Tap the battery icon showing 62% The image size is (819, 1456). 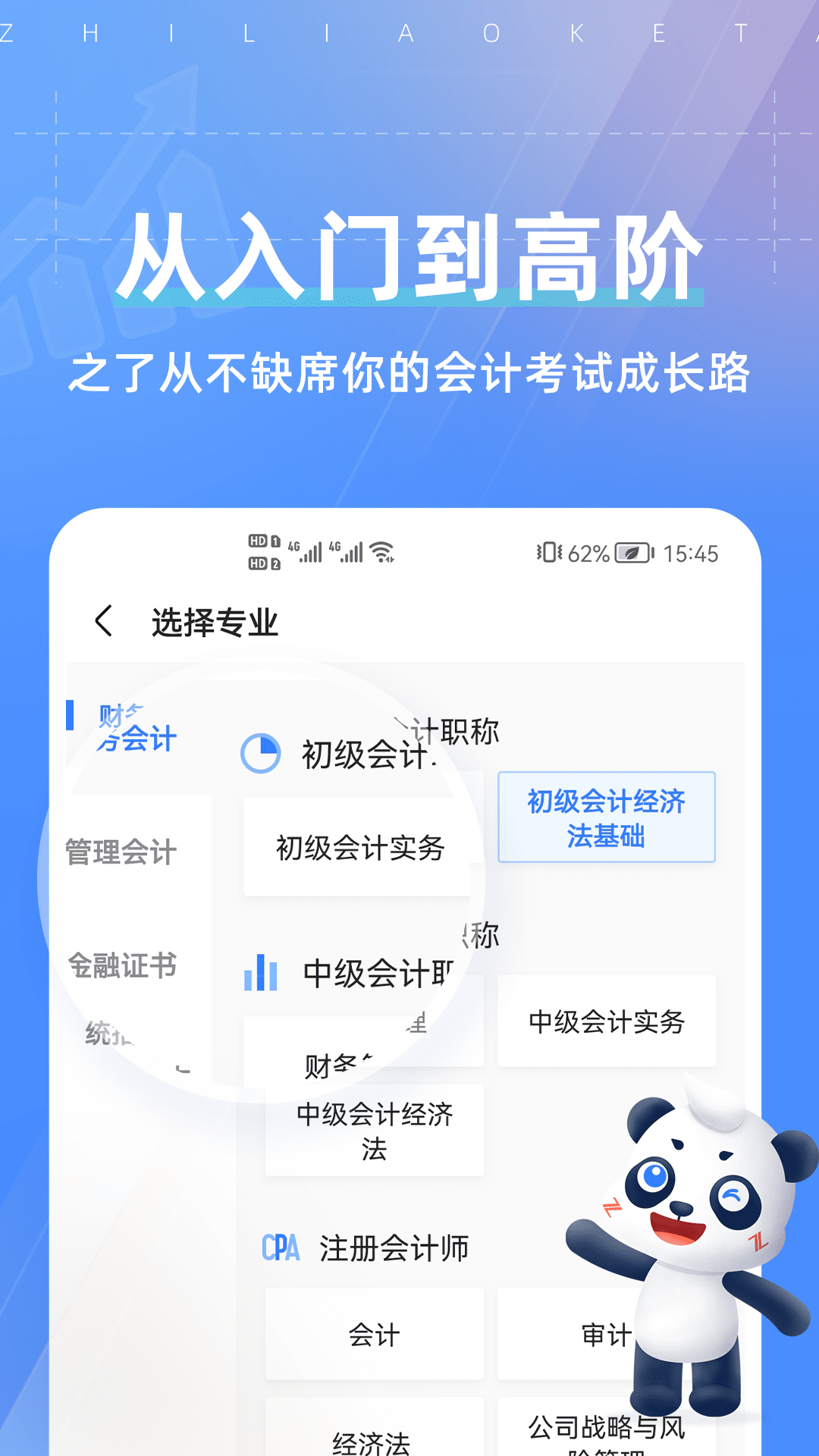[635, 554]
